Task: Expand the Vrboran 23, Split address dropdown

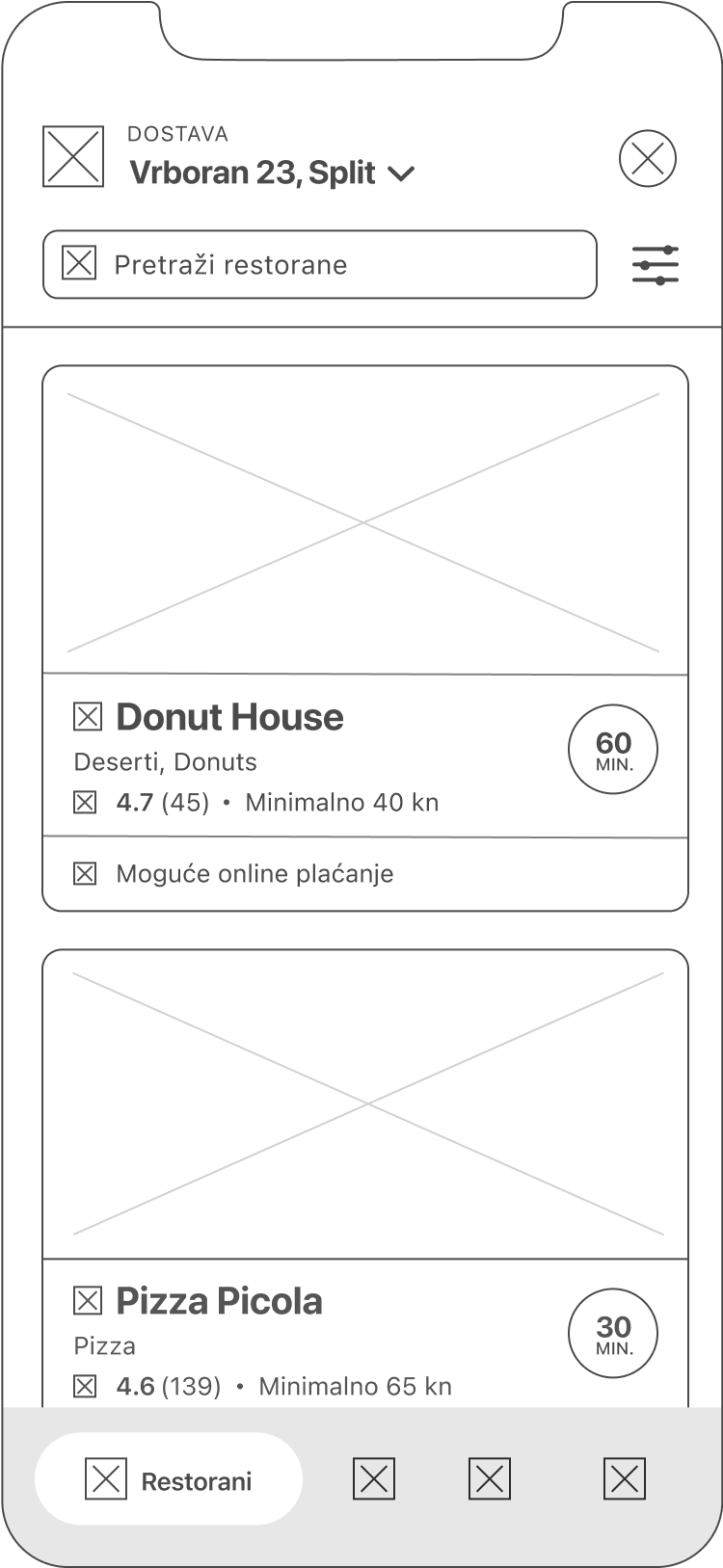Action: click(x=273, y=173)
